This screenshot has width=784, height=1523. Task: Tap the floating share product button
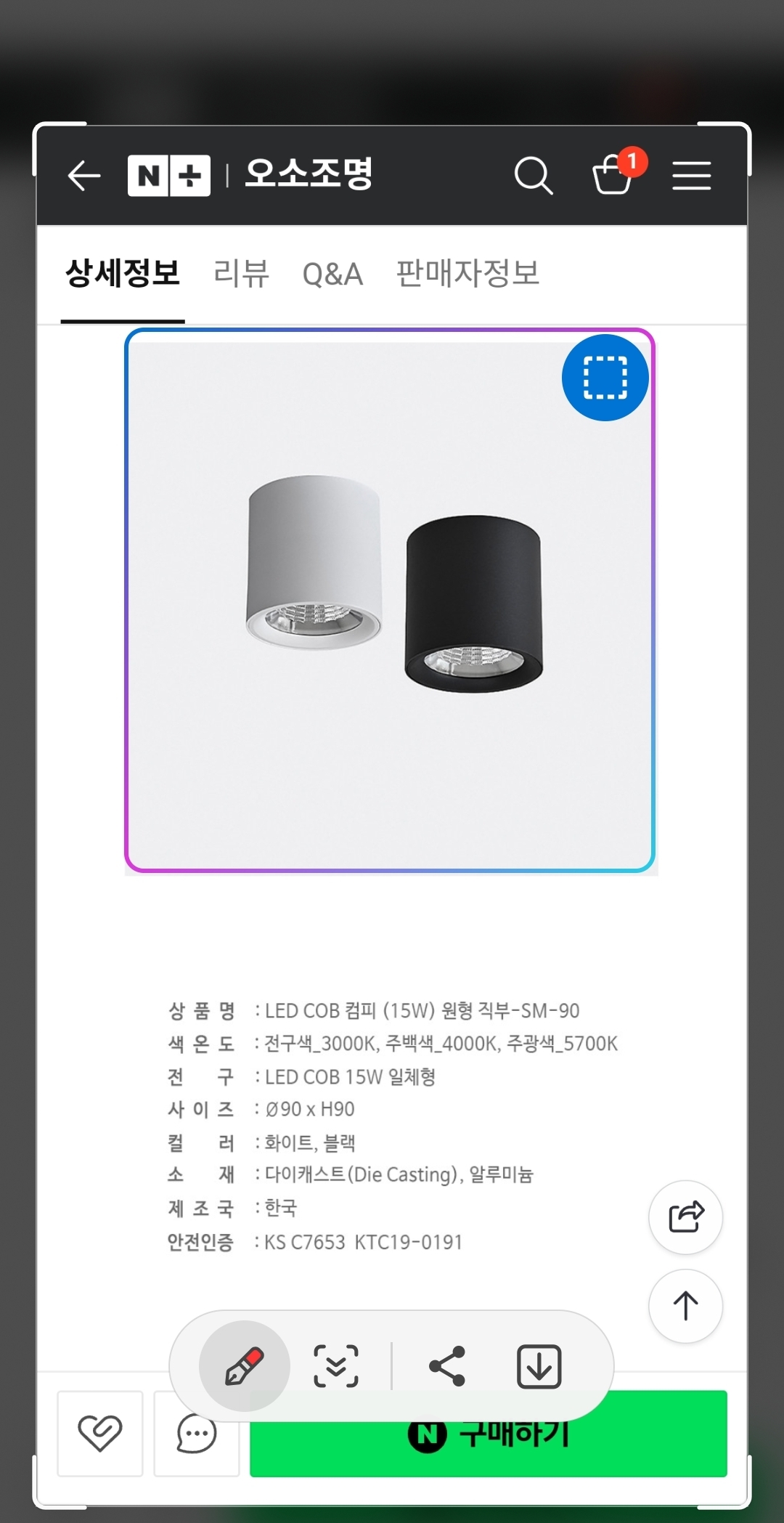(685, 1217)
